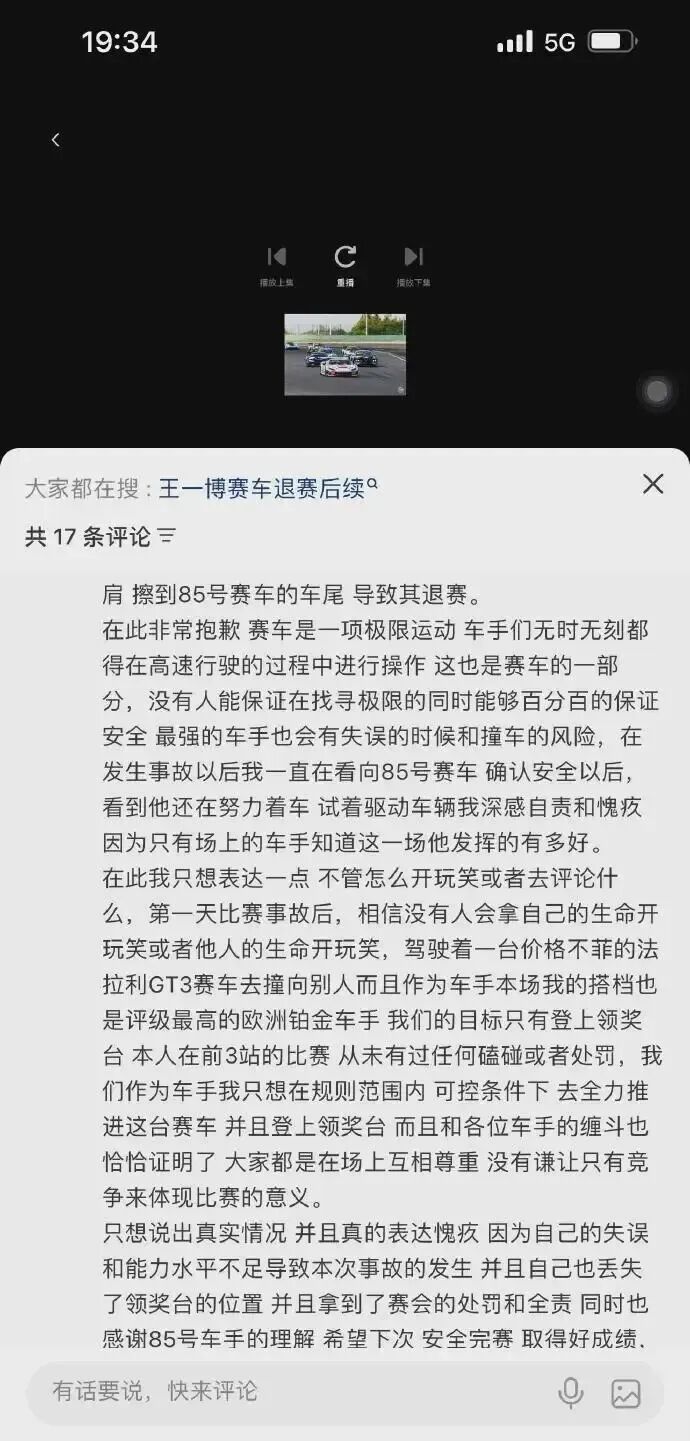Play the next episode

pos(413,266)
